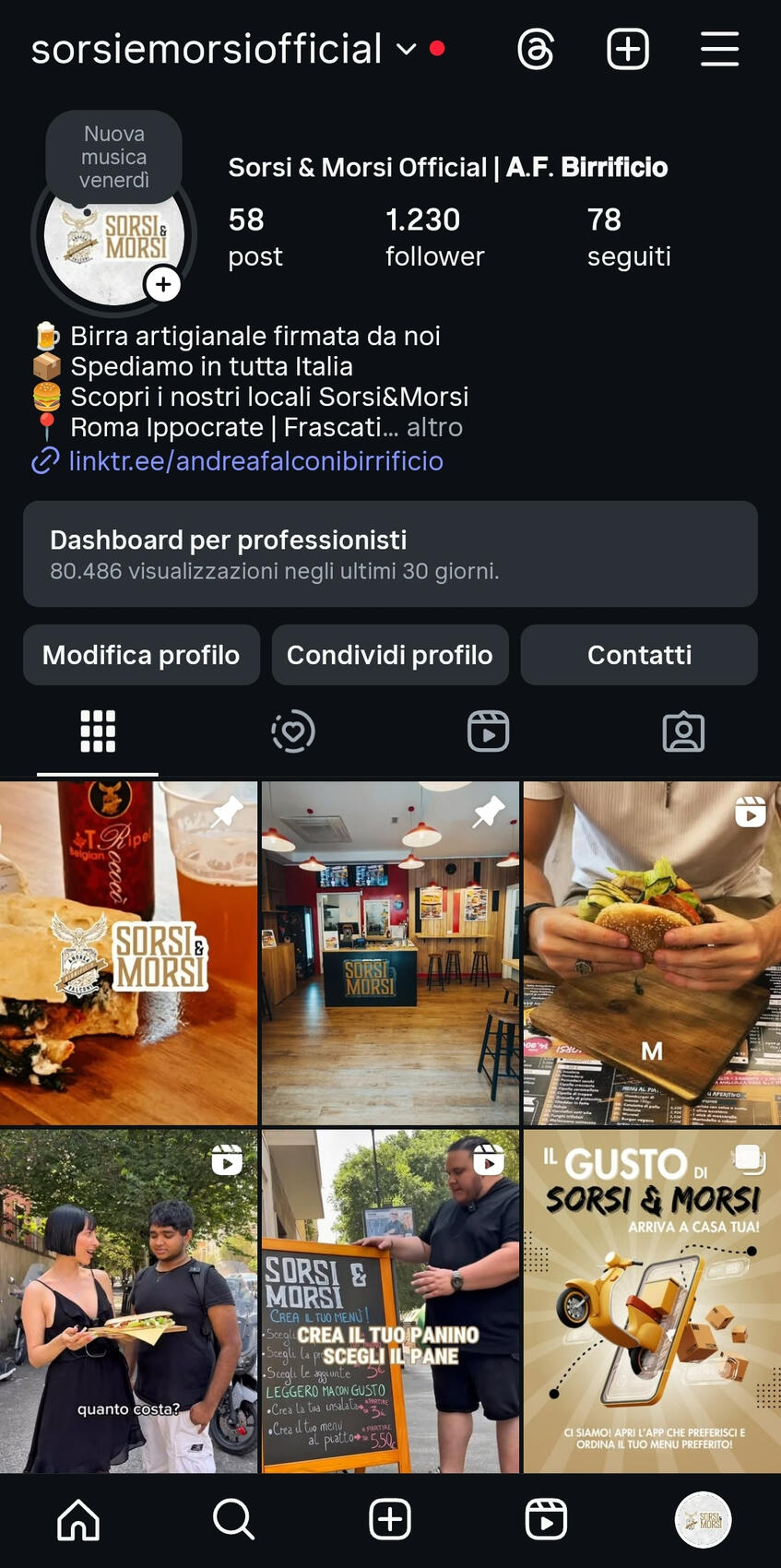The image size is (781, 1568).
Task: Tap Condividi profilo button
Action: pyautogui.click(x=390, y=655)
